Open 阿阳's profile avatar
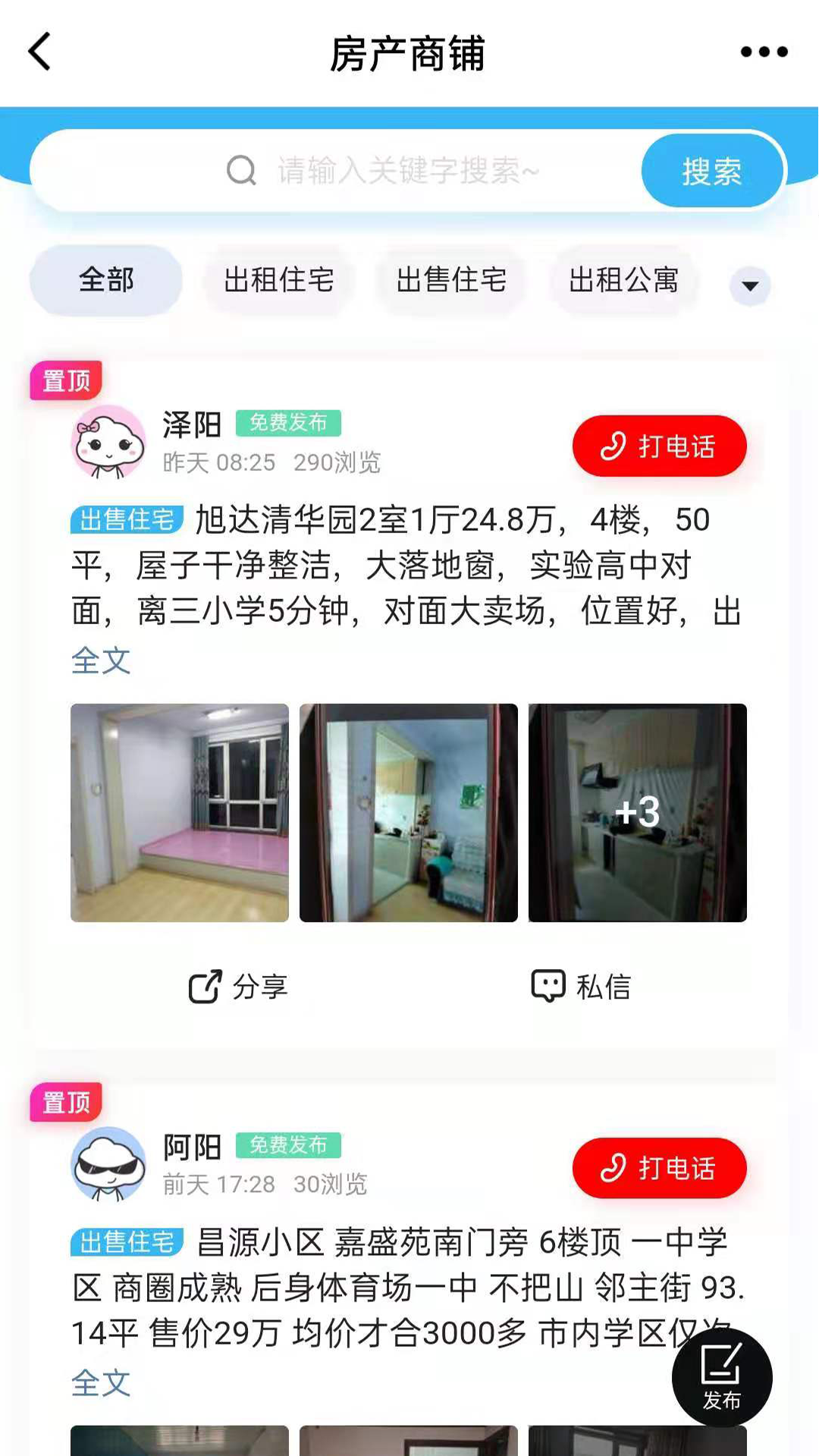 [108, 1164]
